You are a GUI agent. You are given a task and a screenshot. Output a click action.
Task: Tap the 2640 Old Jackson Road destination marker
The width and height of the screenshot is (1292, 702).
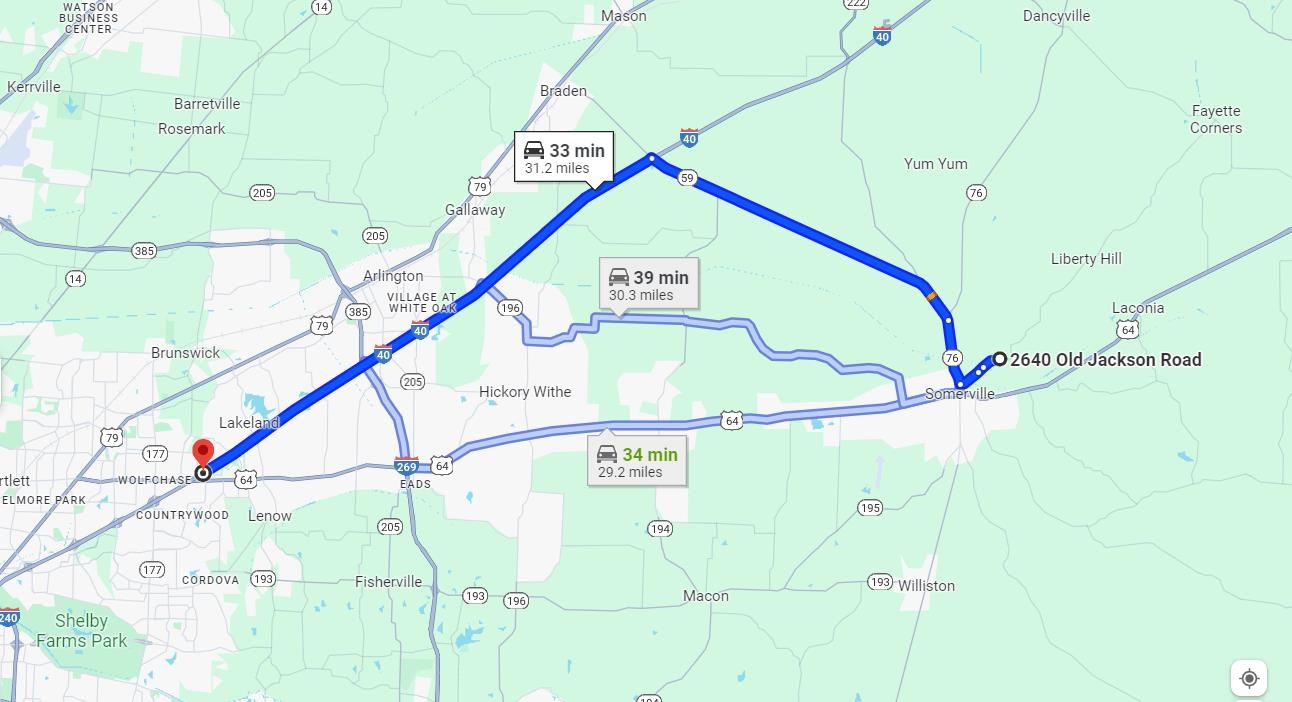coord(999,360)
